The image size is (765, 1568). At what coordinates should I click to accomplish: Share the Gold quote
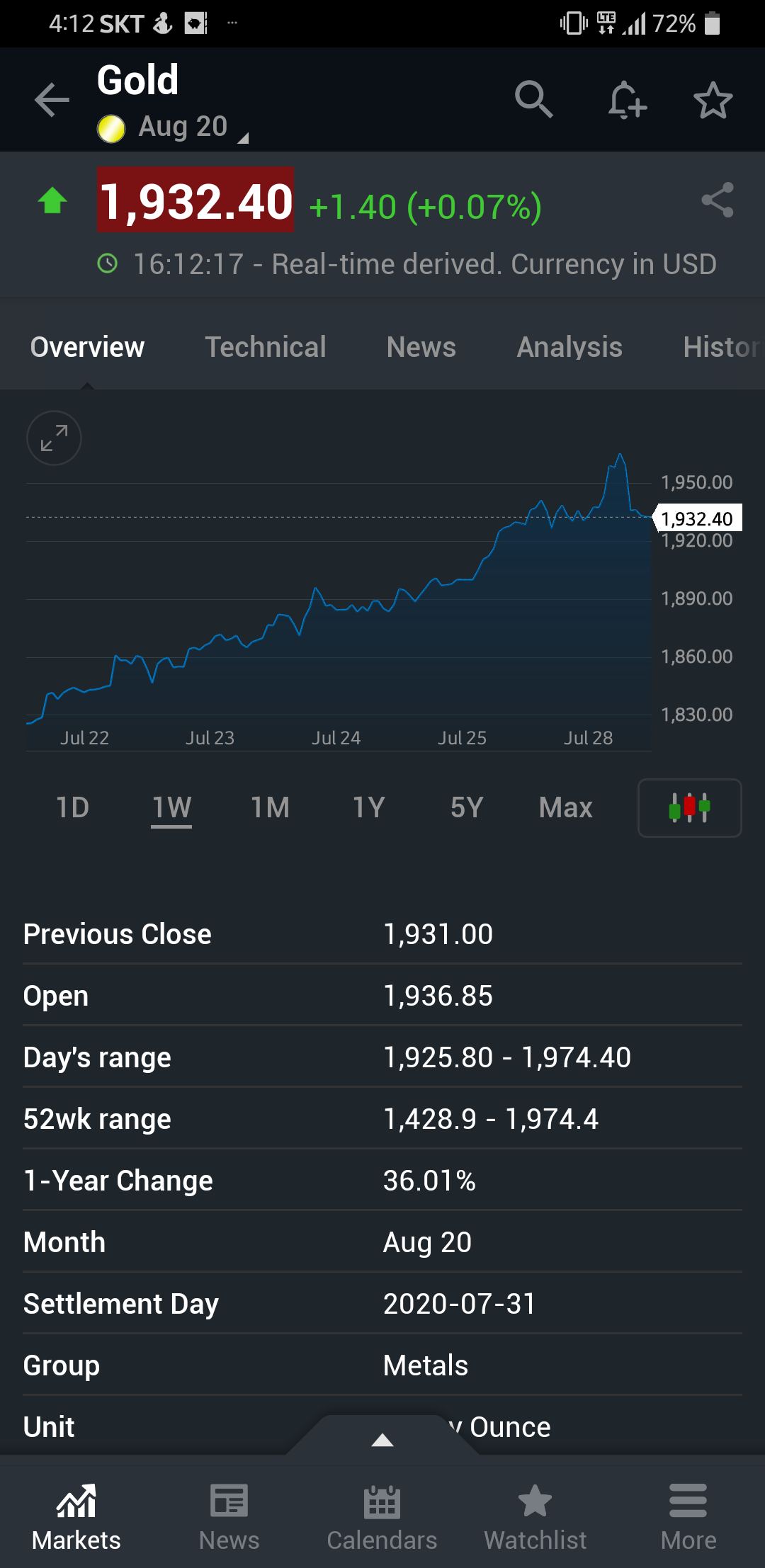[x=717, y=200]
